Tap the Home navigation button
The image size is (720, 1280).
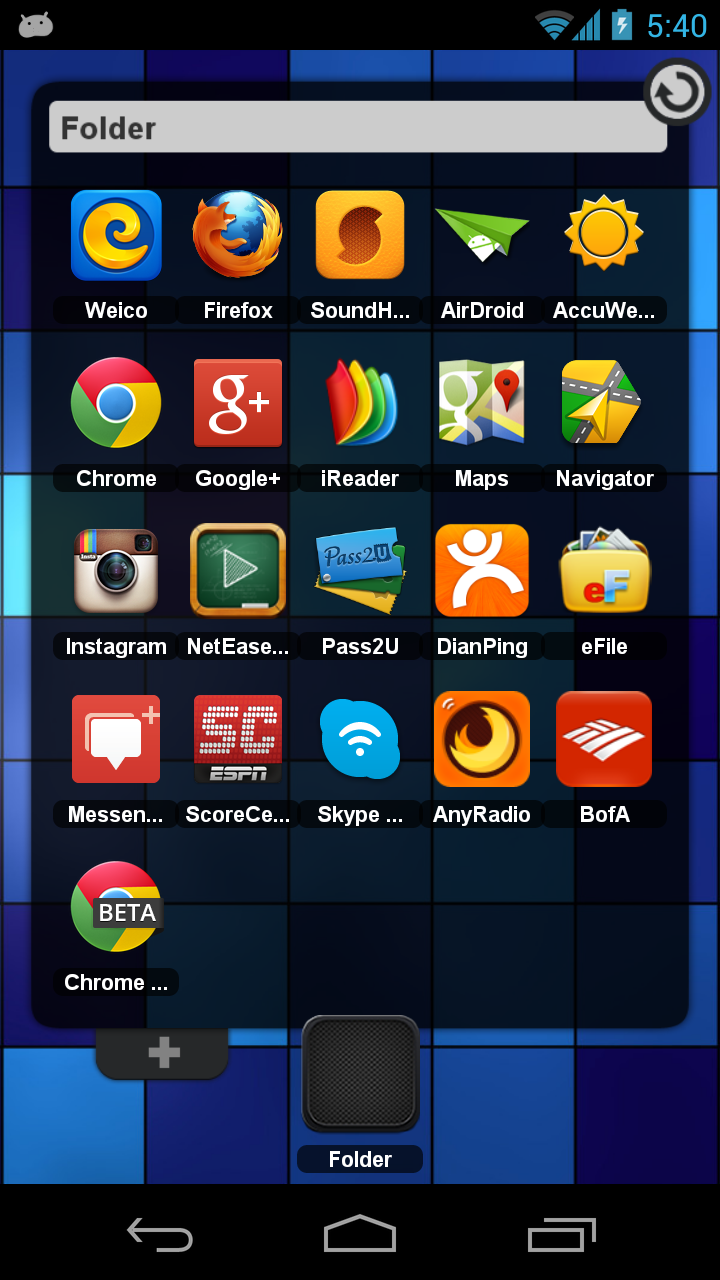pos(359,1235)
